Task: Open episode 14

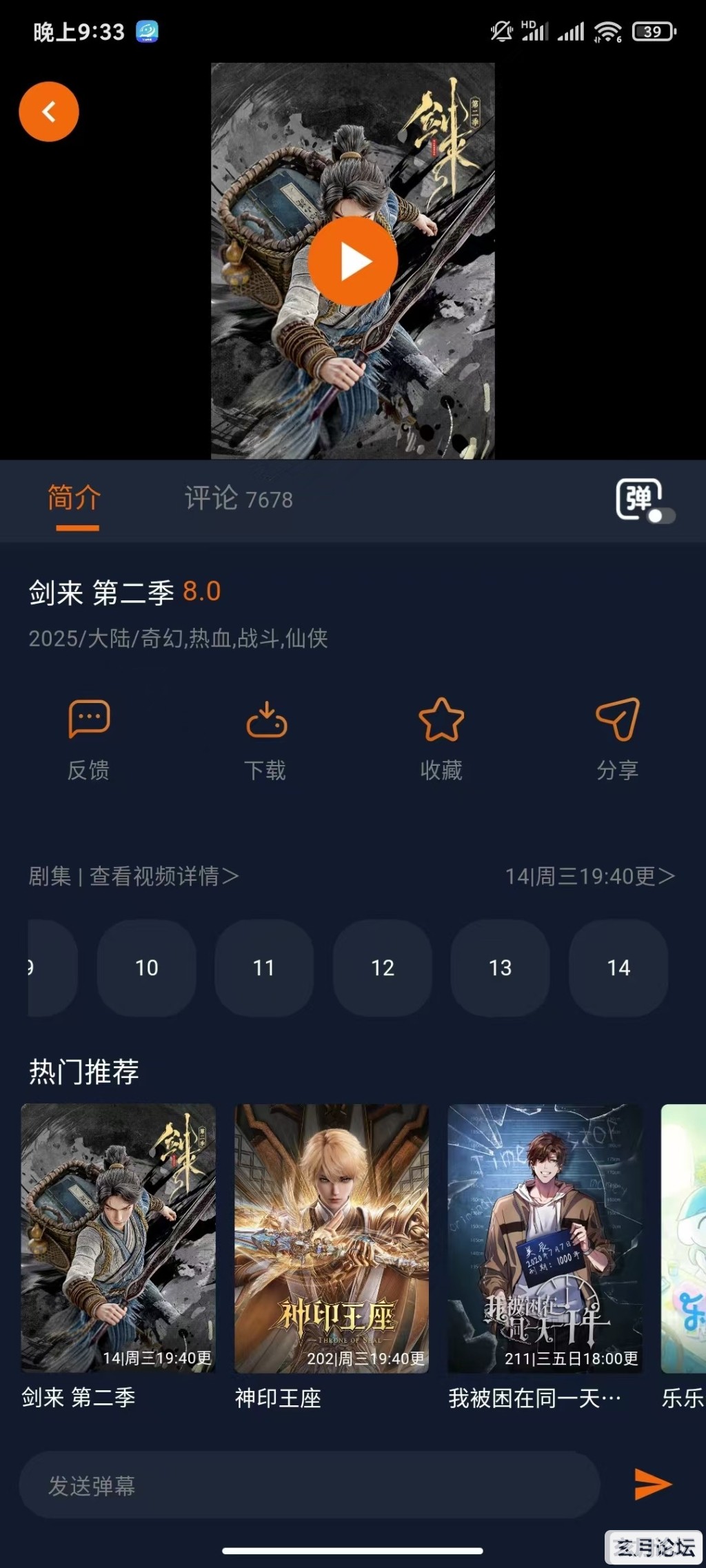Action: pos(618,968)
